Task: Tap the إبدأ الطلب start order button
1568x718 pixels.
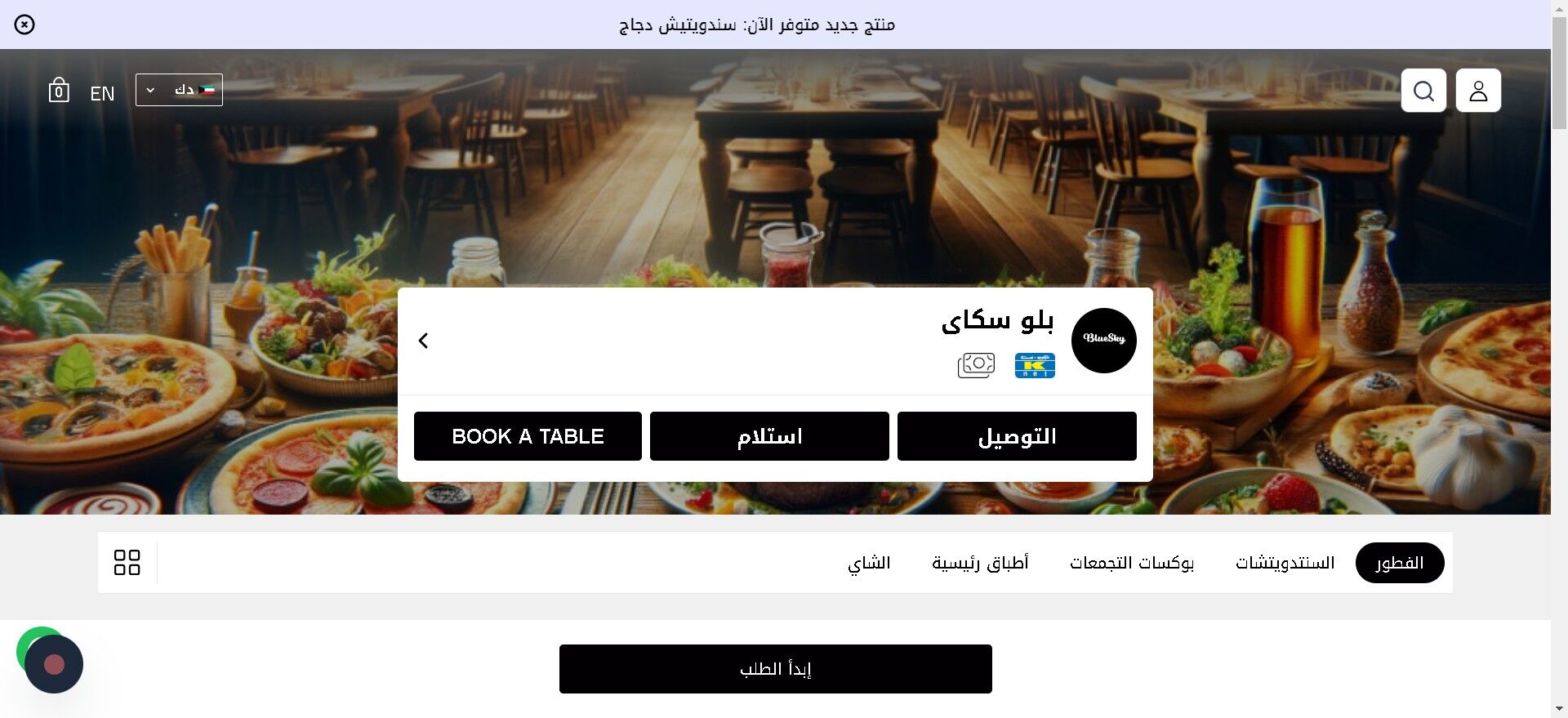Action: pyautogui.click(x=775, y=669)
